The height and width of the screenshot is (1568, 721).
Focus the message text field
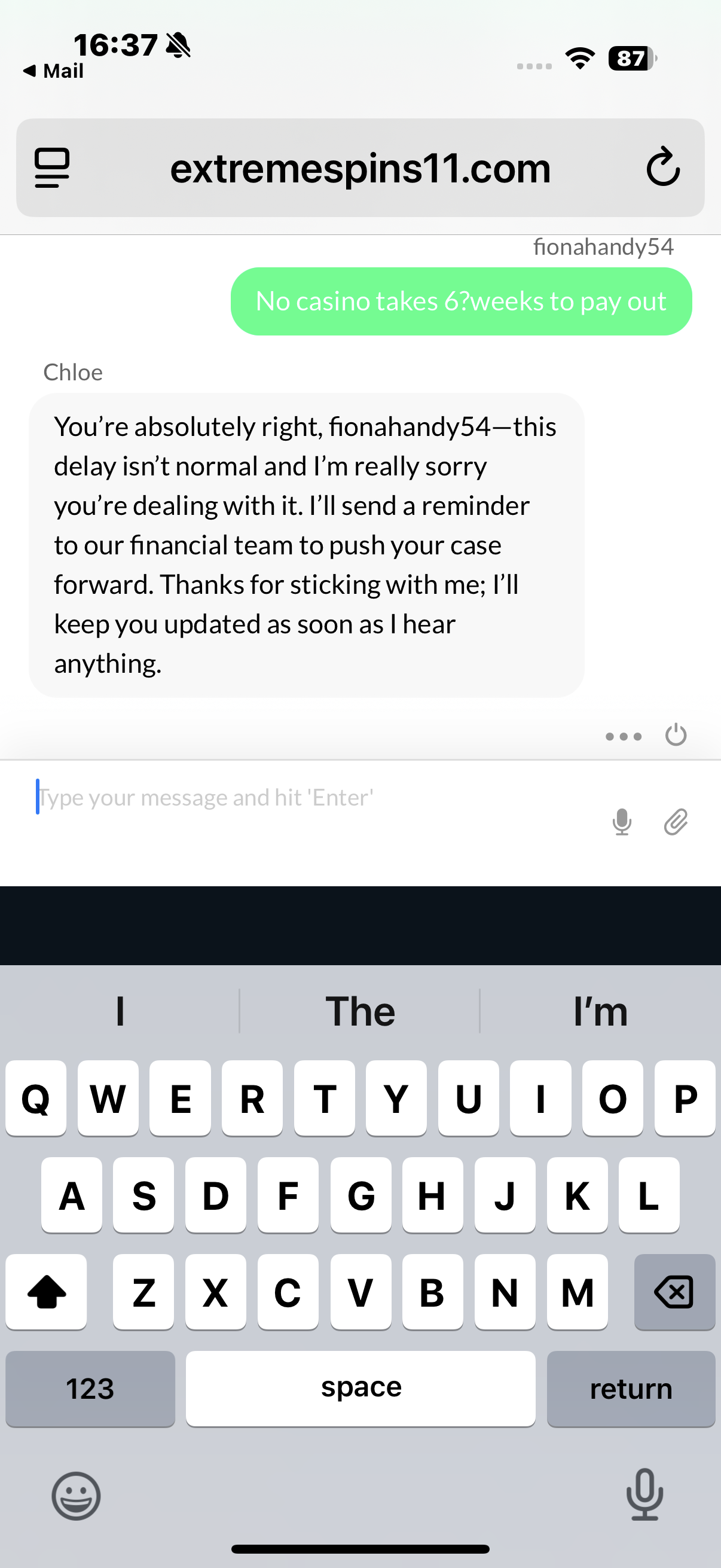point(304,797)
